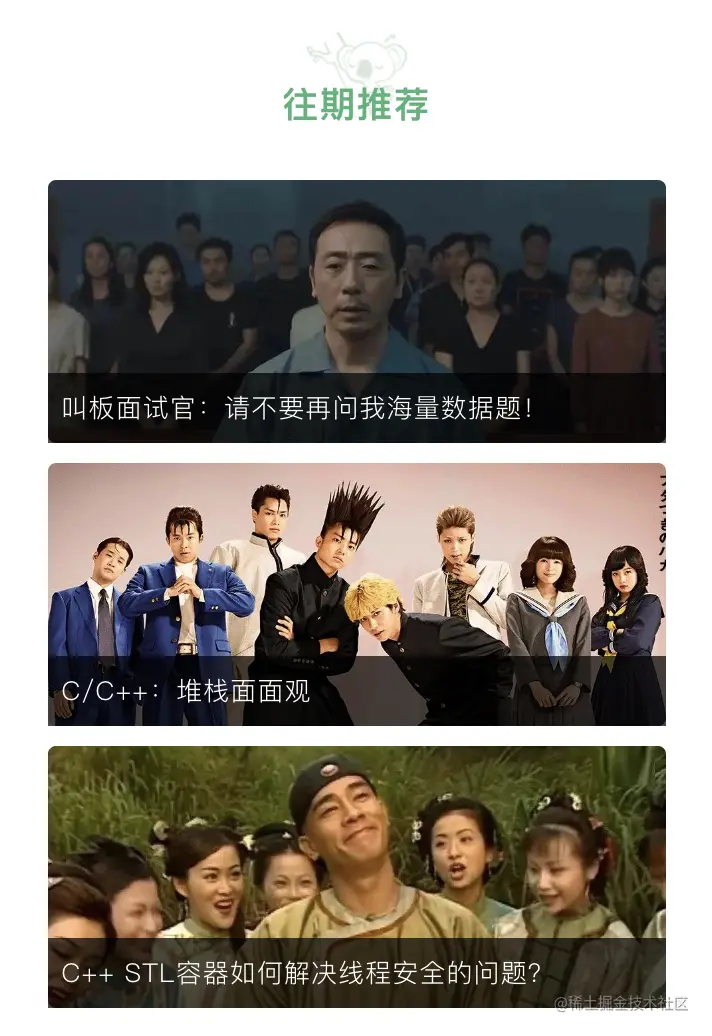The height and width of the screenshot is (1036, 712).
Task: Open the article 叫板面试官：请不要再问我海量数据题
Action: tap(356, 311)
